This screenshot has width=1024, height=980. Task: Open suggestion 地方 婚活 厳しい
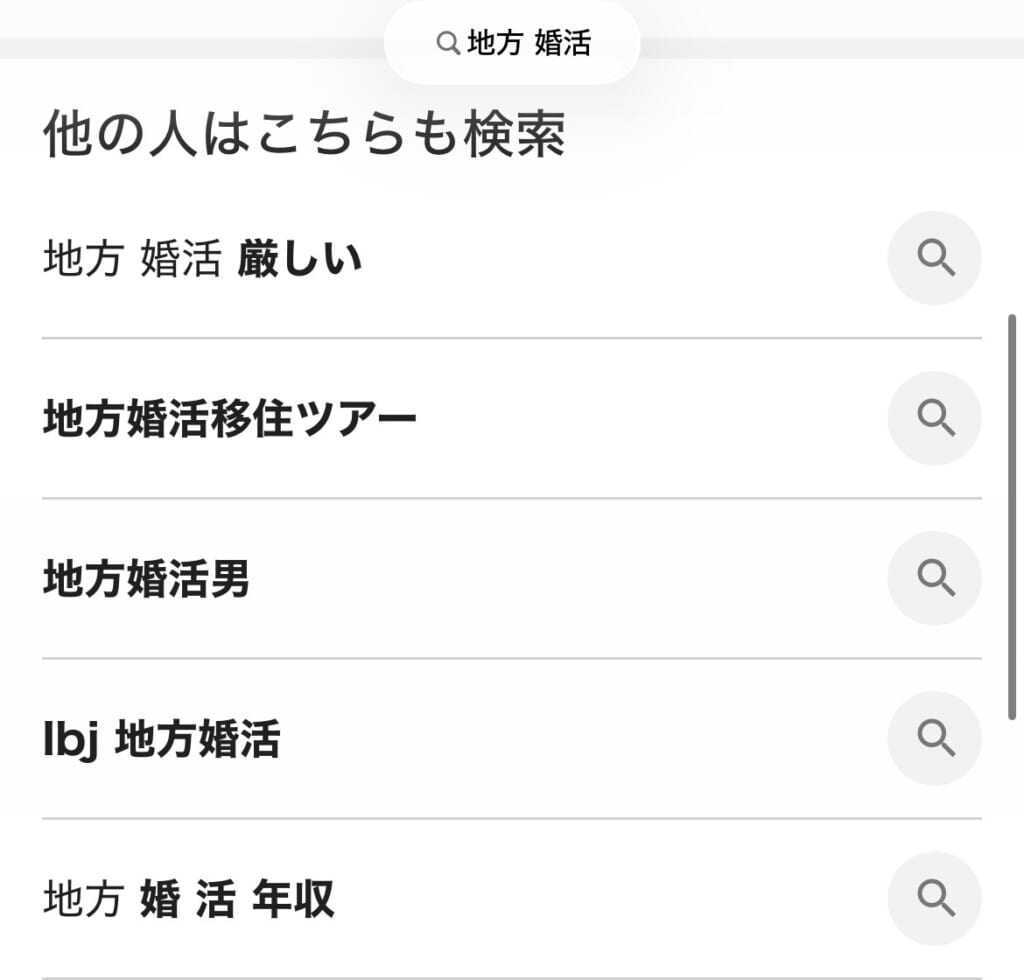203,260
